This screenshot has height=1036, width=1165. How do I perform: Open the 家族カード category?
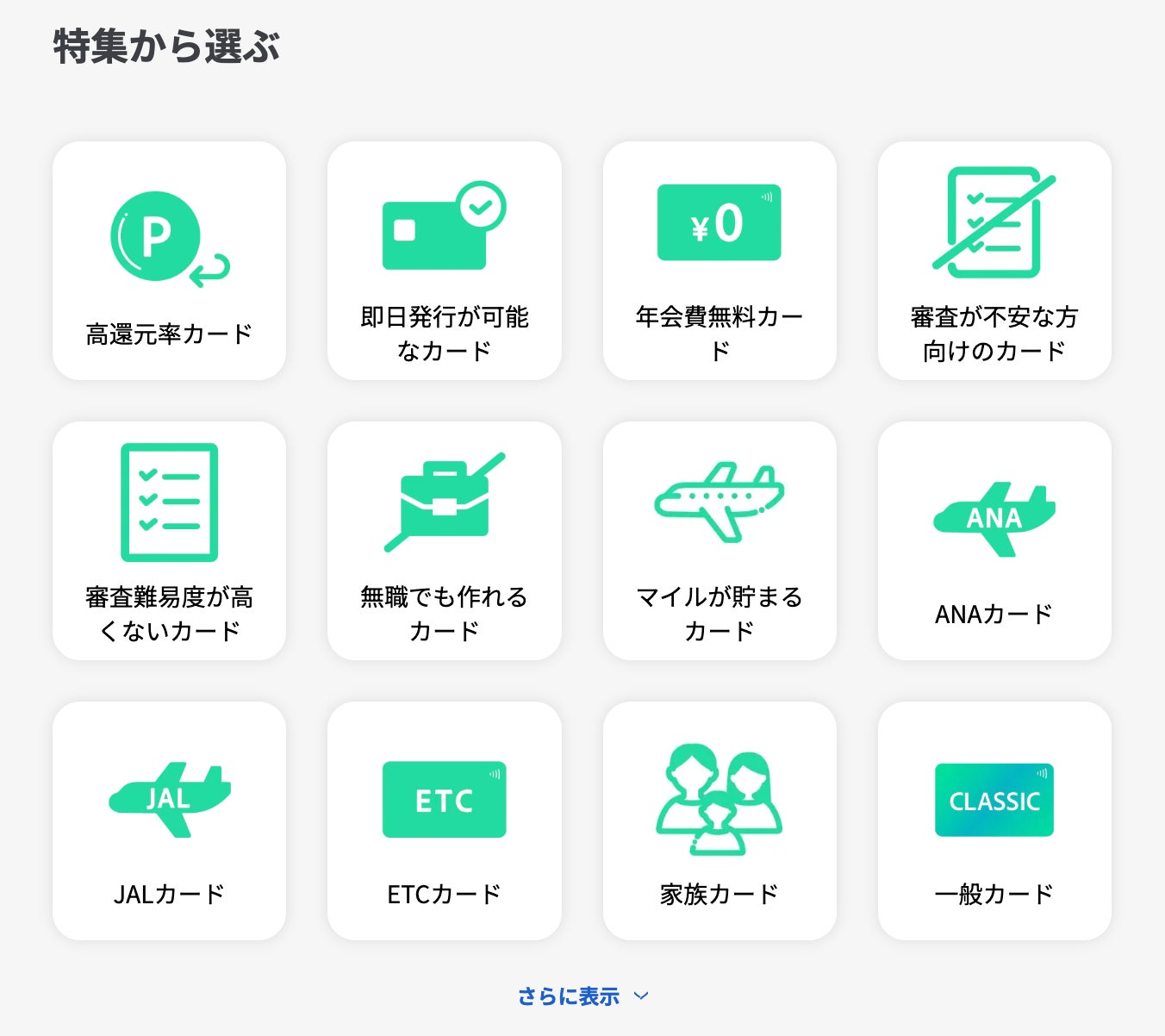pyautogui.click(x=720, y=821)
